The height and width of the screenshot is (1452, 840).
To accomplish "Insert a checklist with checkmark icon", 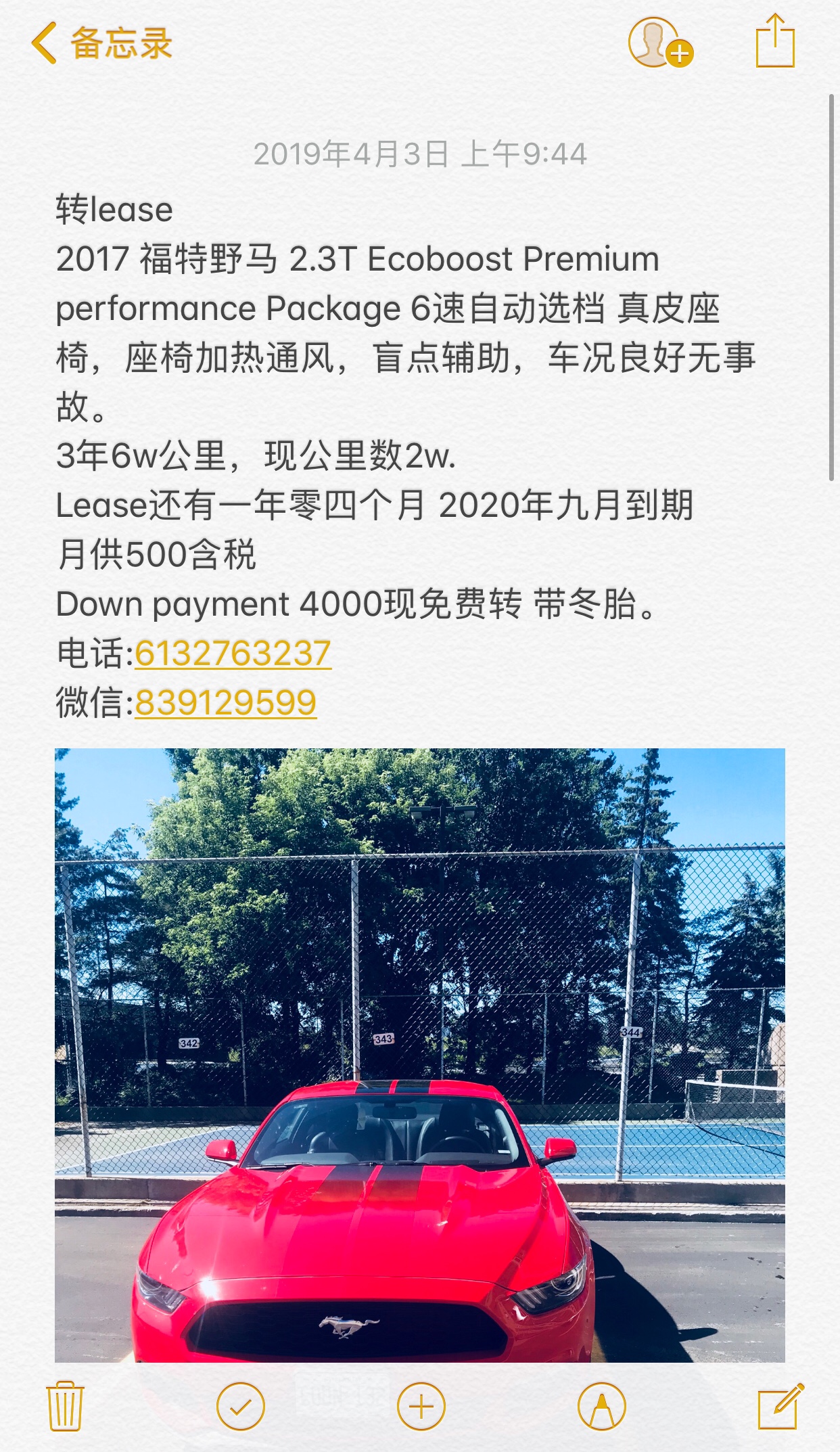I will [x=240, y=1407].
